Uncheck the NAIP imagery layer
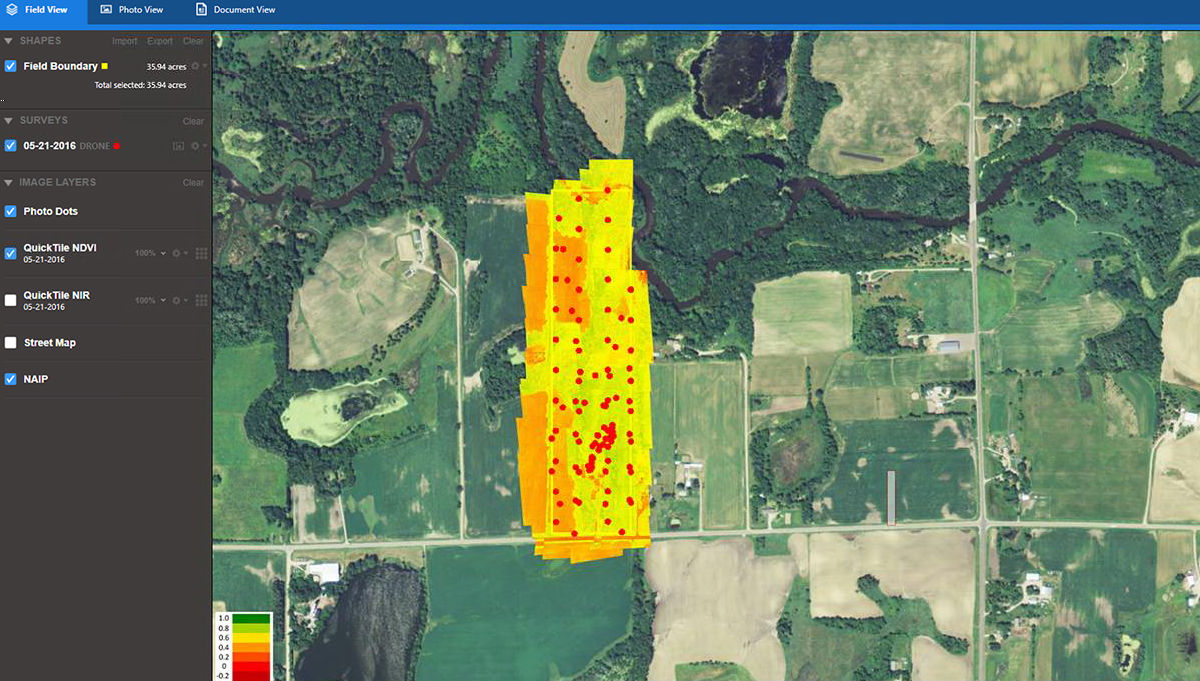 [10, 379]
